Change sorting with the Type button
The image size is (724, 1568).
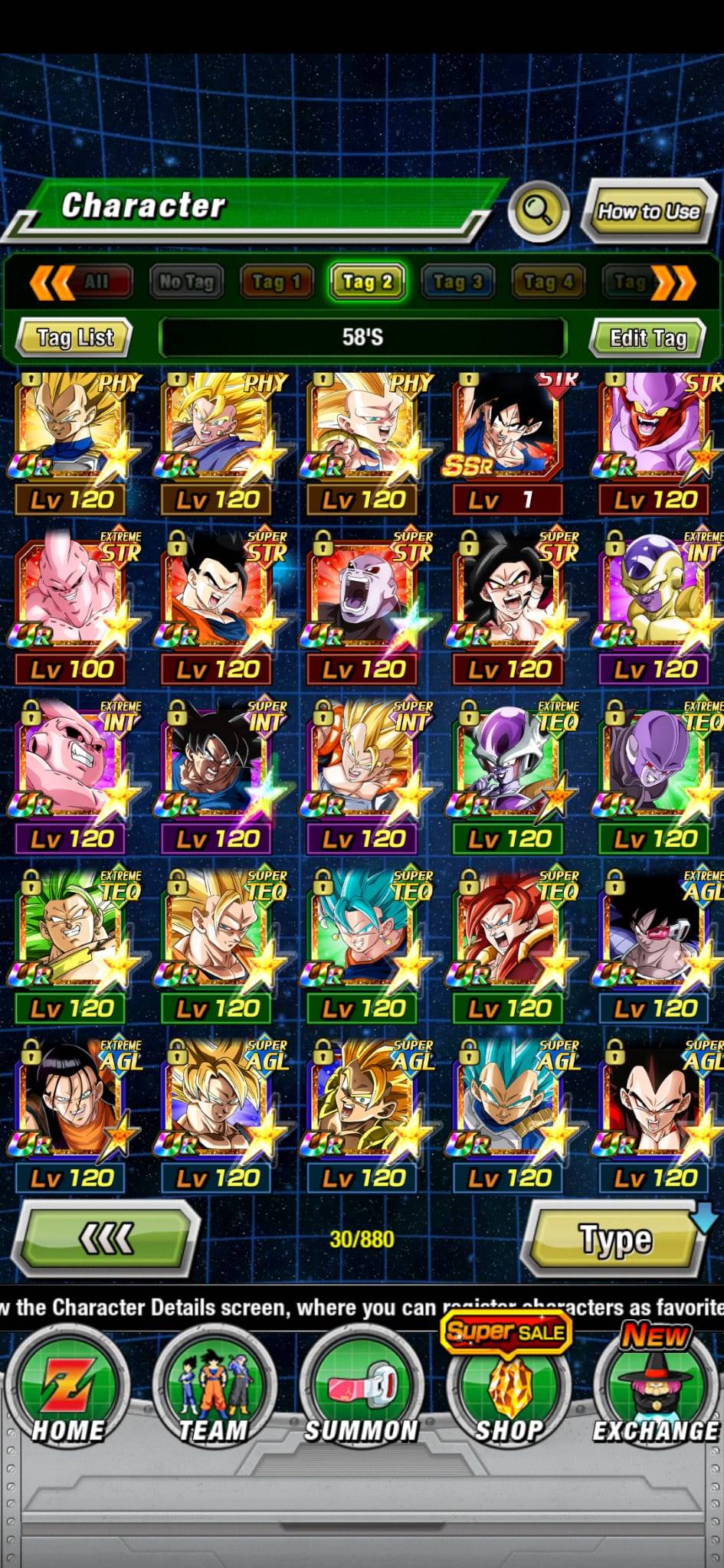pos(615,1240)
